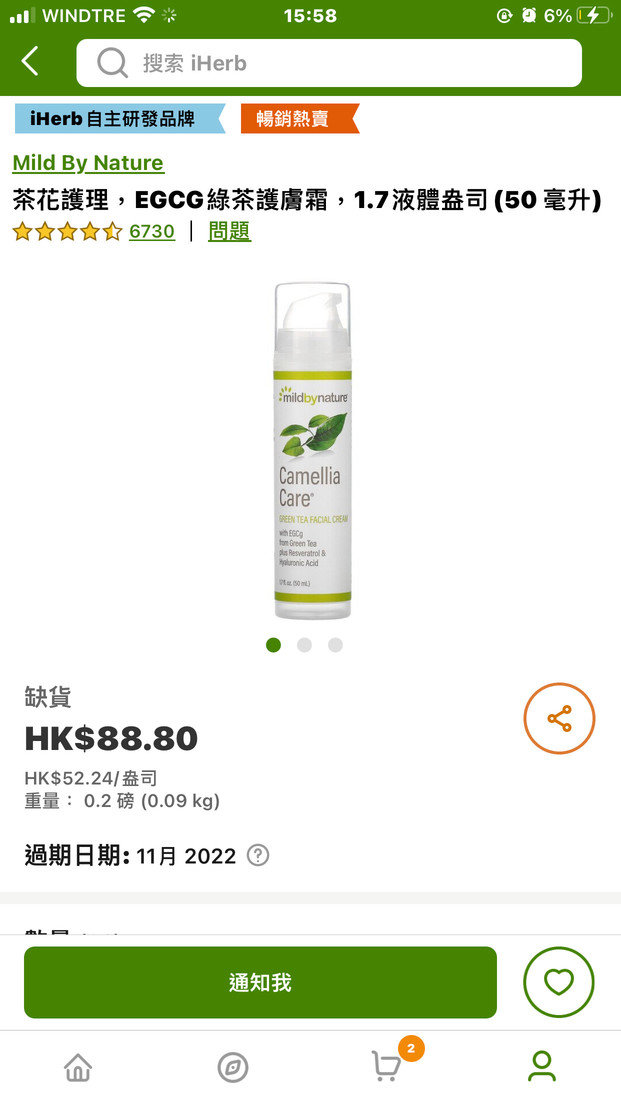621x1104 pixels.
Task: Tap the 暢銷熱賣 bestseller badge
Action: coord(299,118)
